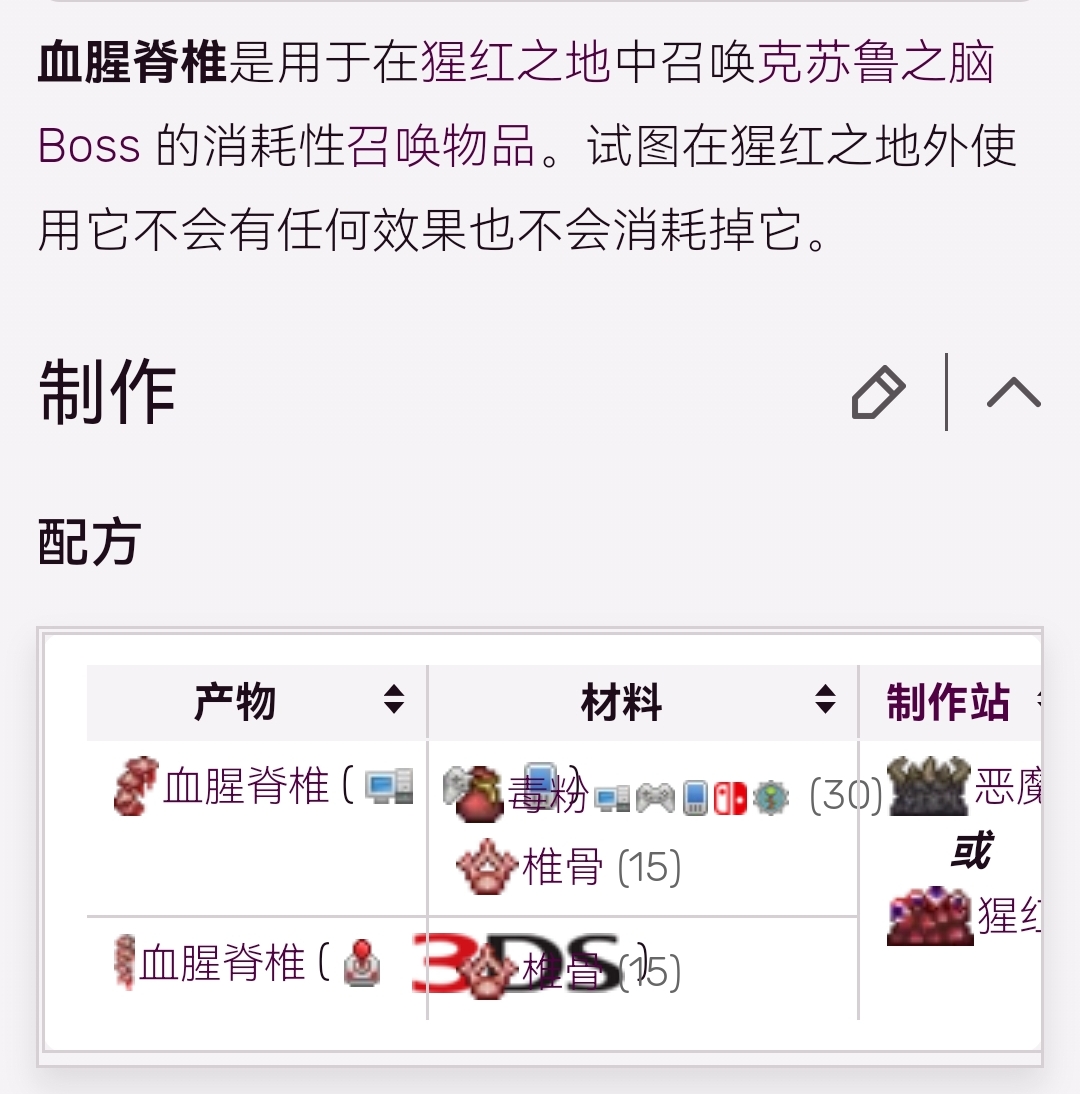This screenshot has height=1094, width=1080.
Task: Collapse the 制作 section
Action: pos(1013,392)
